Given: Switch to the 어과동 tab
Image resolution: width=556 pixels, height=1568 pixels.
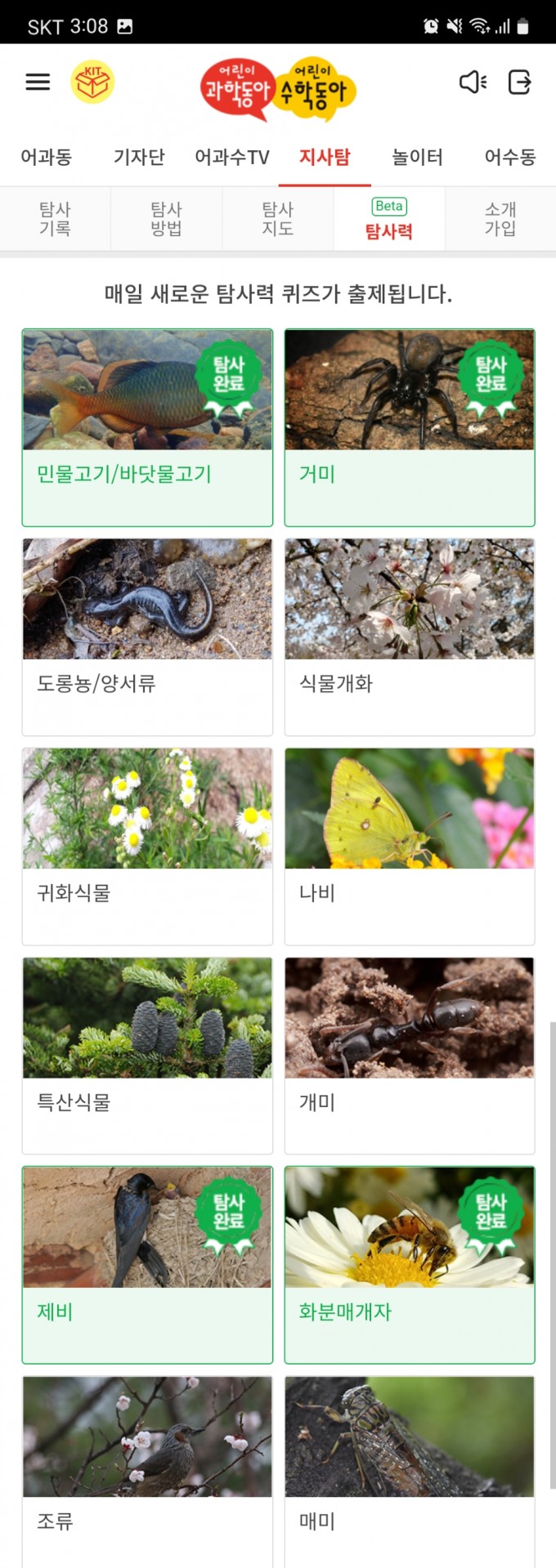Looking at the screenshot, I should pos(46,157).
